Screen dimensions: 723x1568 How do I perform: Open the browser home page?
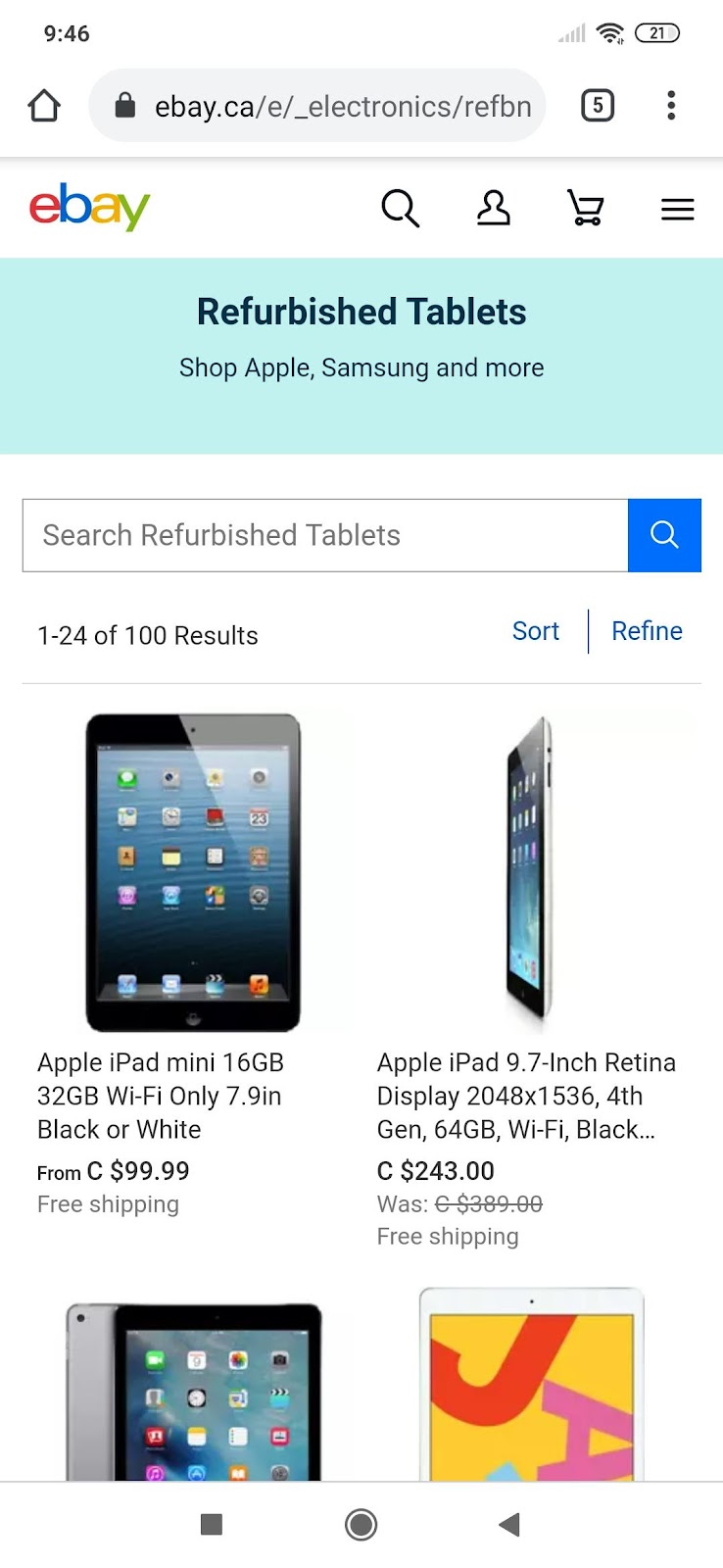[44, 106]
